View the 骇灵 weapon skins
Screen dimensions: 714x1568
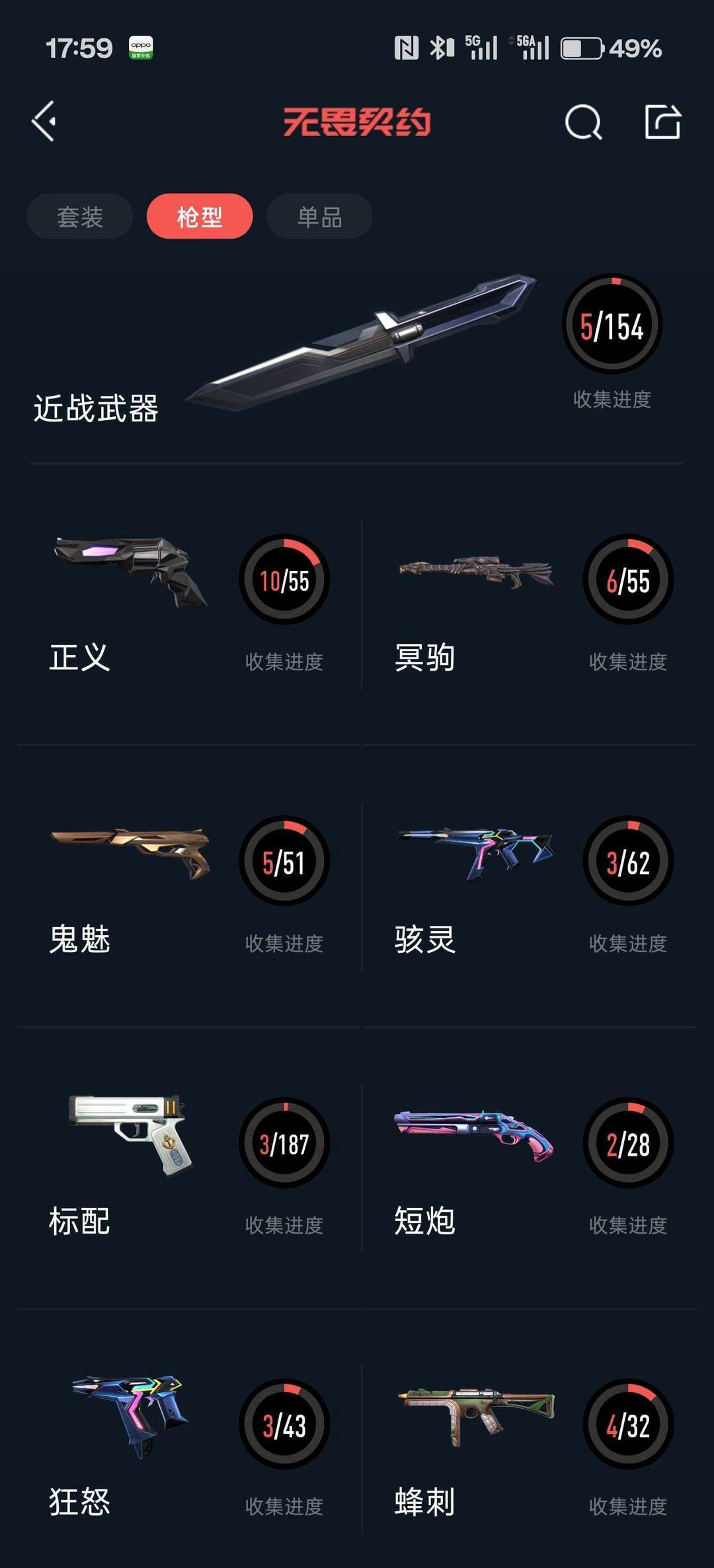530,887
